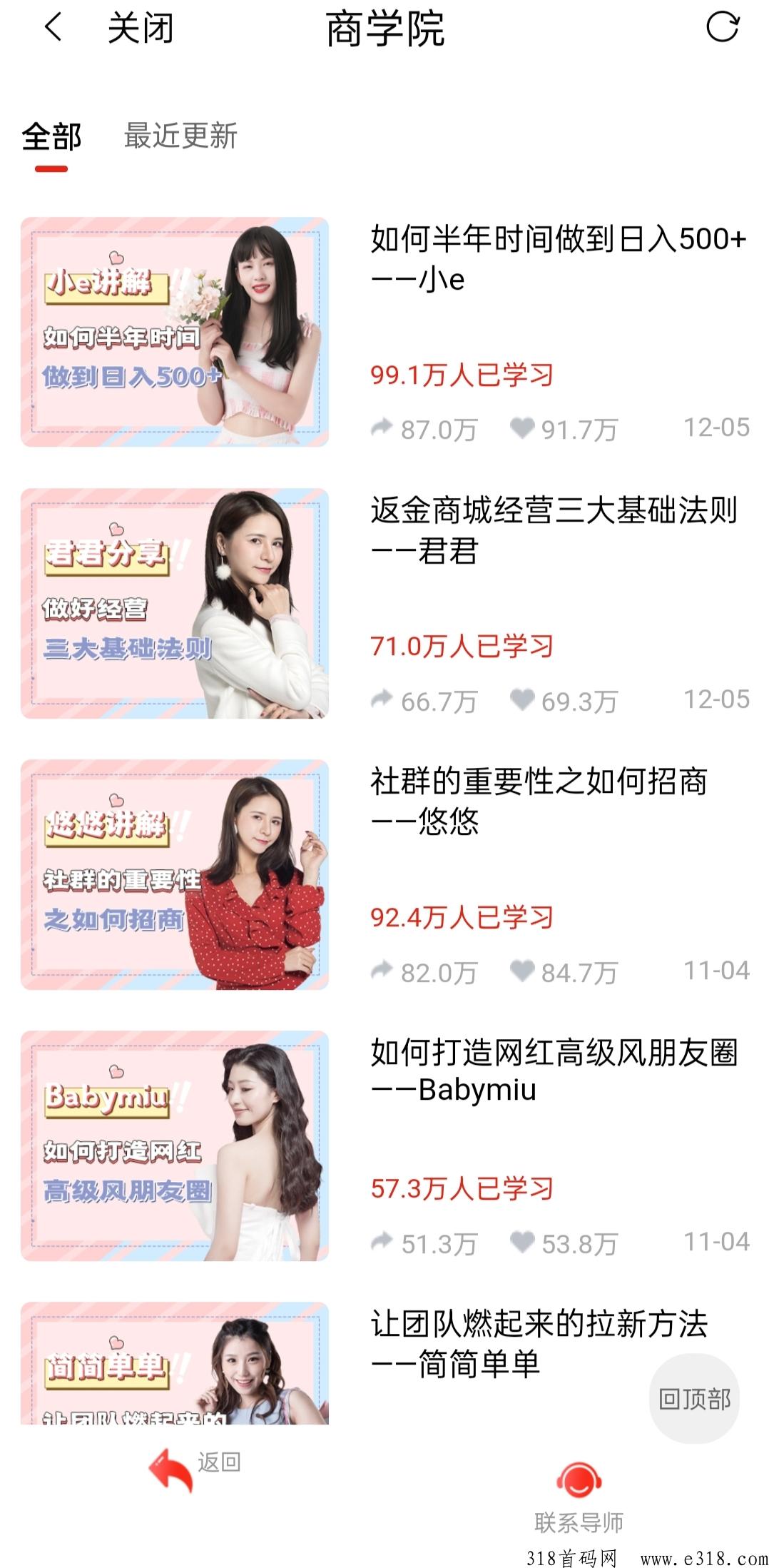Tap 关闭 to close the page
The height and width of the screenshot is (1568, 769).
(x=140, y=29)
